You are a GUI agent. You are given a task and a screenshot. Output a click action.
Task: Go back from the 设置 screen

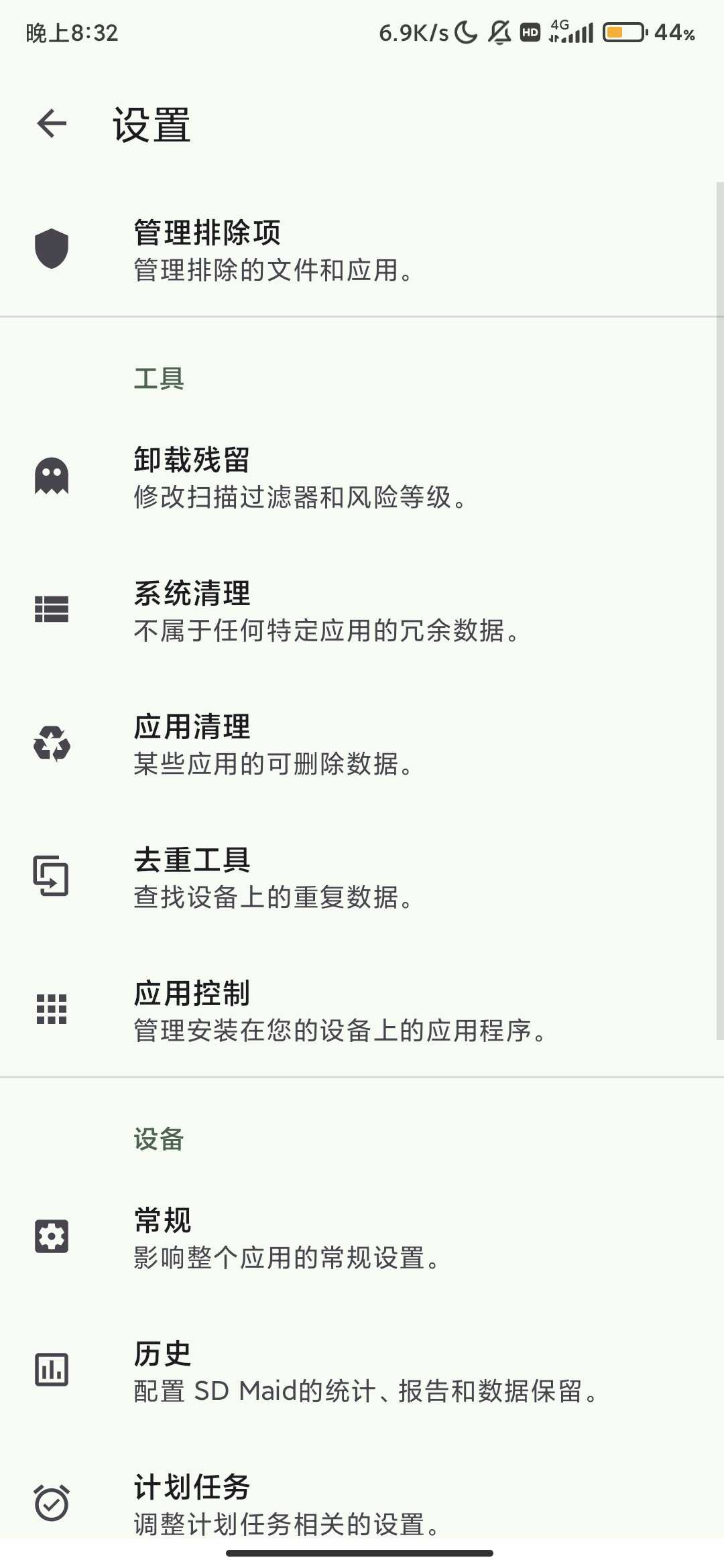click(52, 124)
